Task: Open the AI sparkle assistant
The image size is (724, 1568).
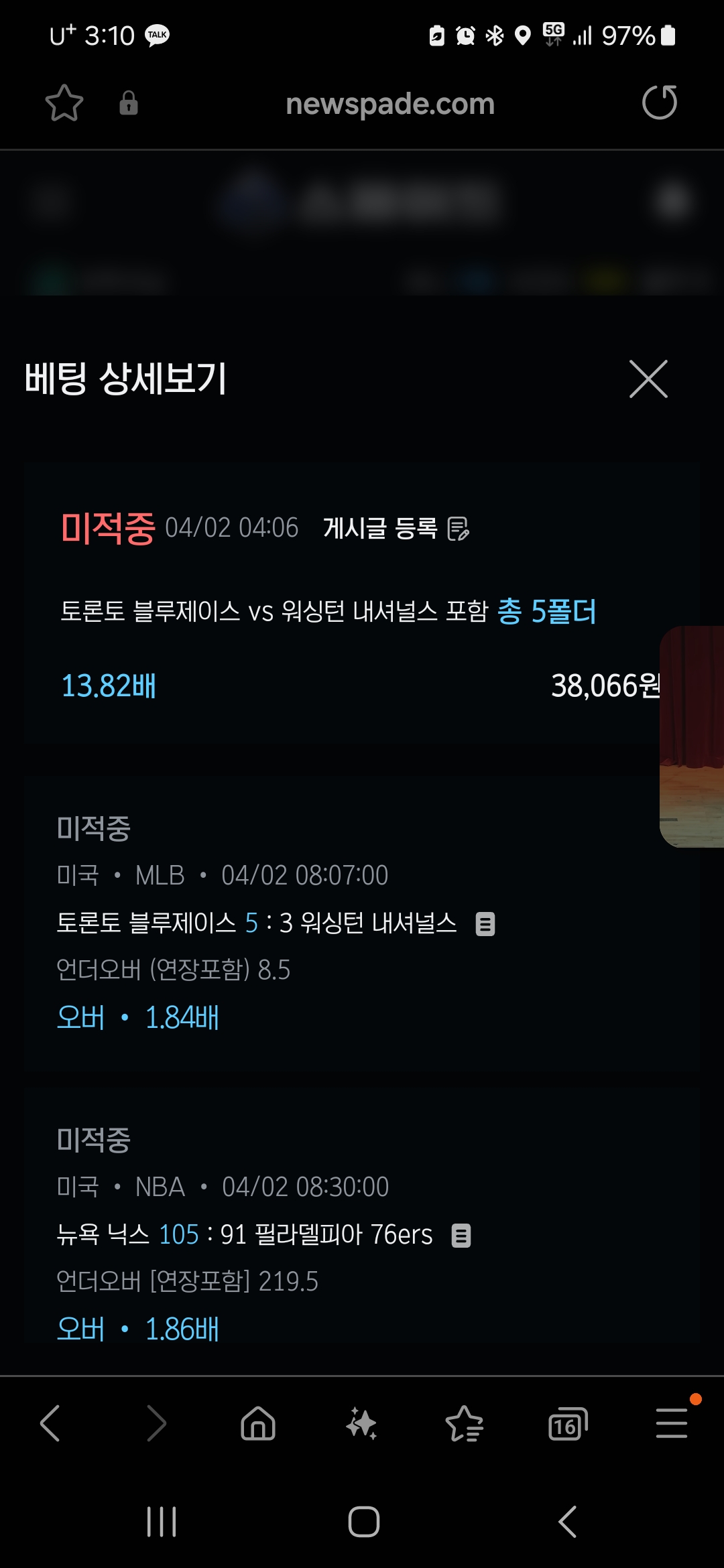Action: coord(361,1423)
